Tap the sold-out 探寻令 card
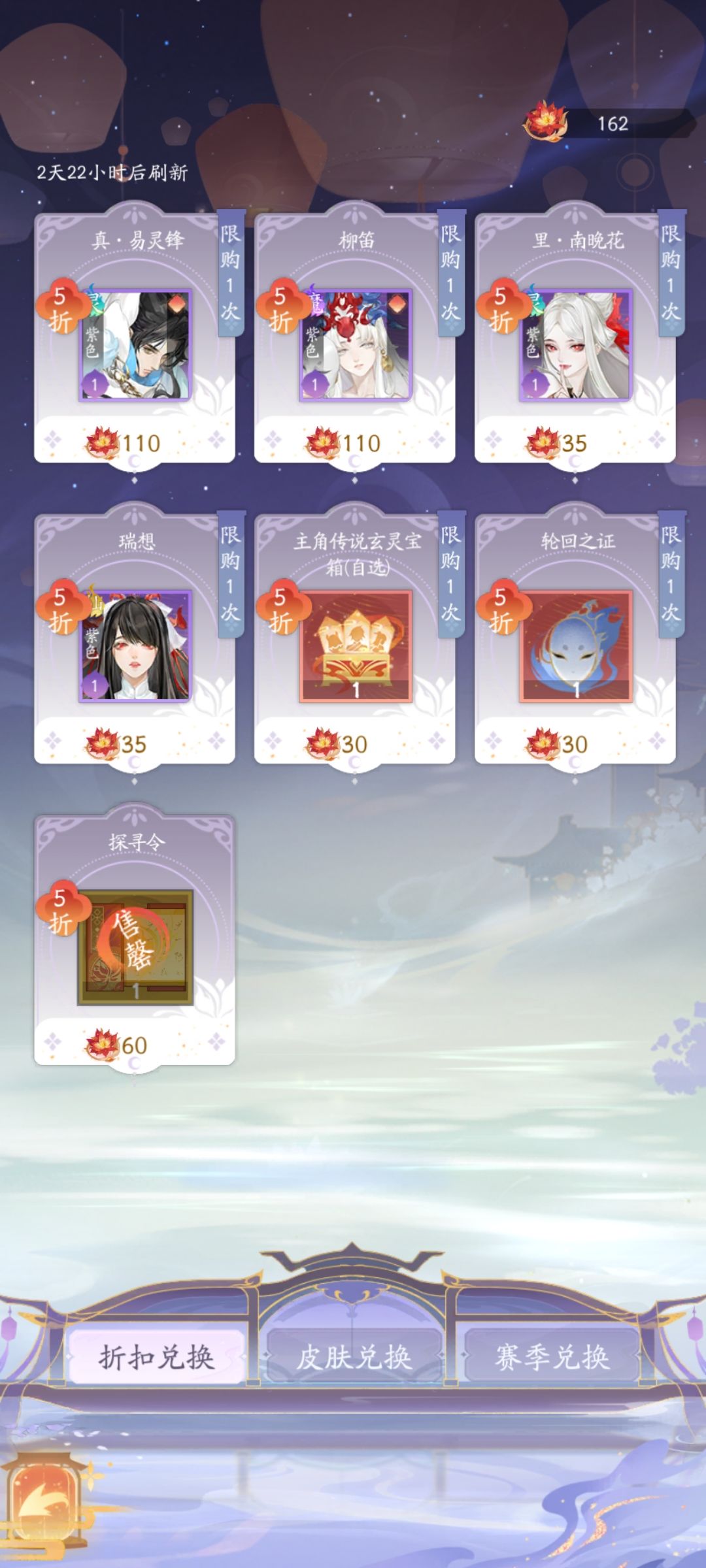Image resolution: width=706 pixels, height=1568 pixels. point(135,939)
